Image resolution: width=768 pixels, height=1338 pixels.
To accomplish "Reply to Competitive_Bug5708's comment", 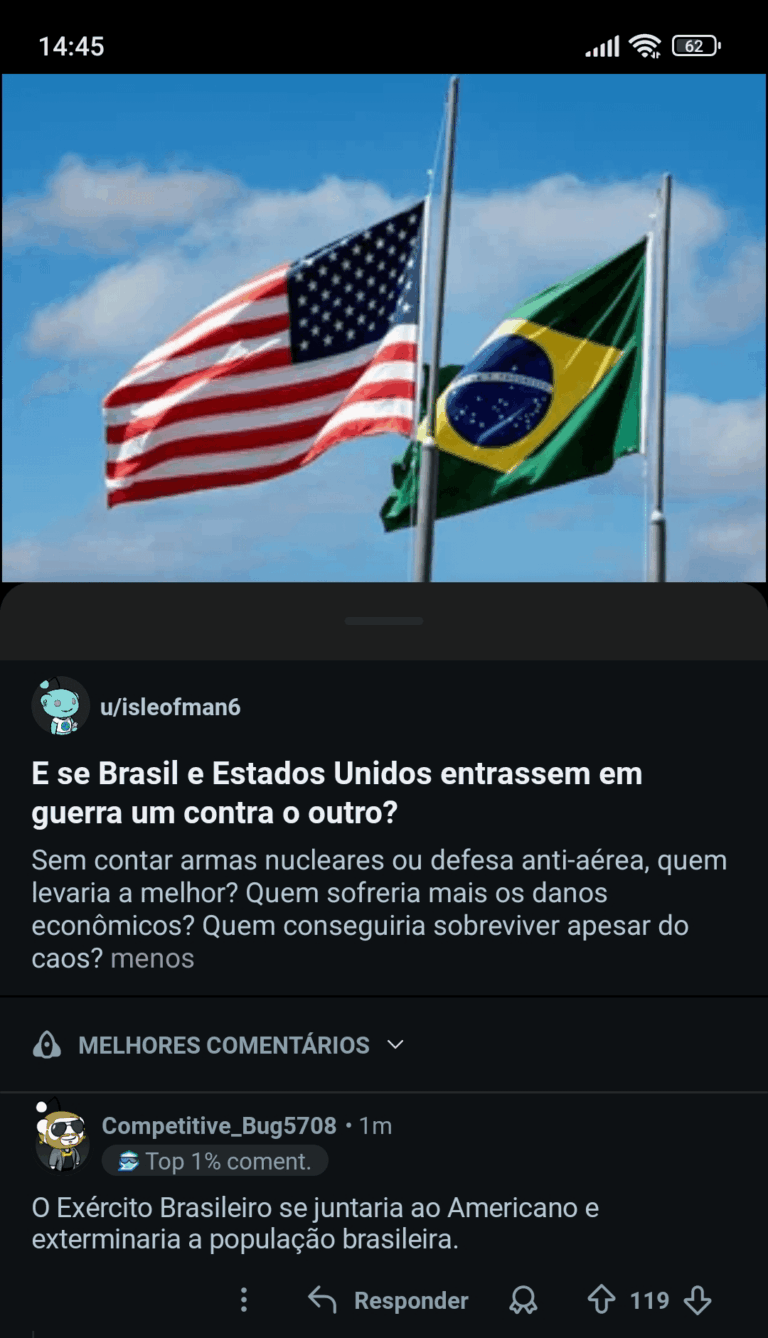I will click(x=389, y=1300).
